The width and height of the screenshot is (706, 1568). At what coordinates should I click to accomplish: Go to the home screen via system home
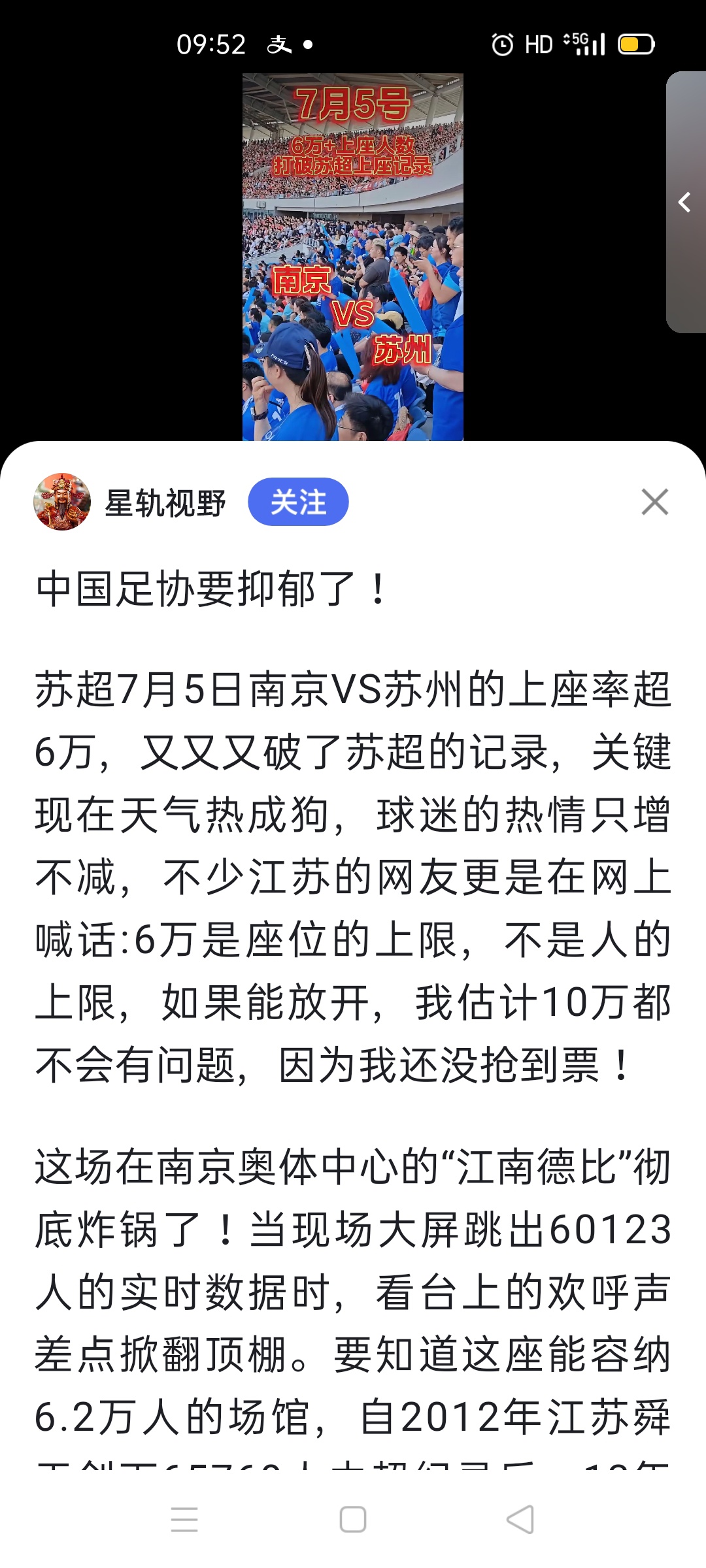coord(353,1520)
